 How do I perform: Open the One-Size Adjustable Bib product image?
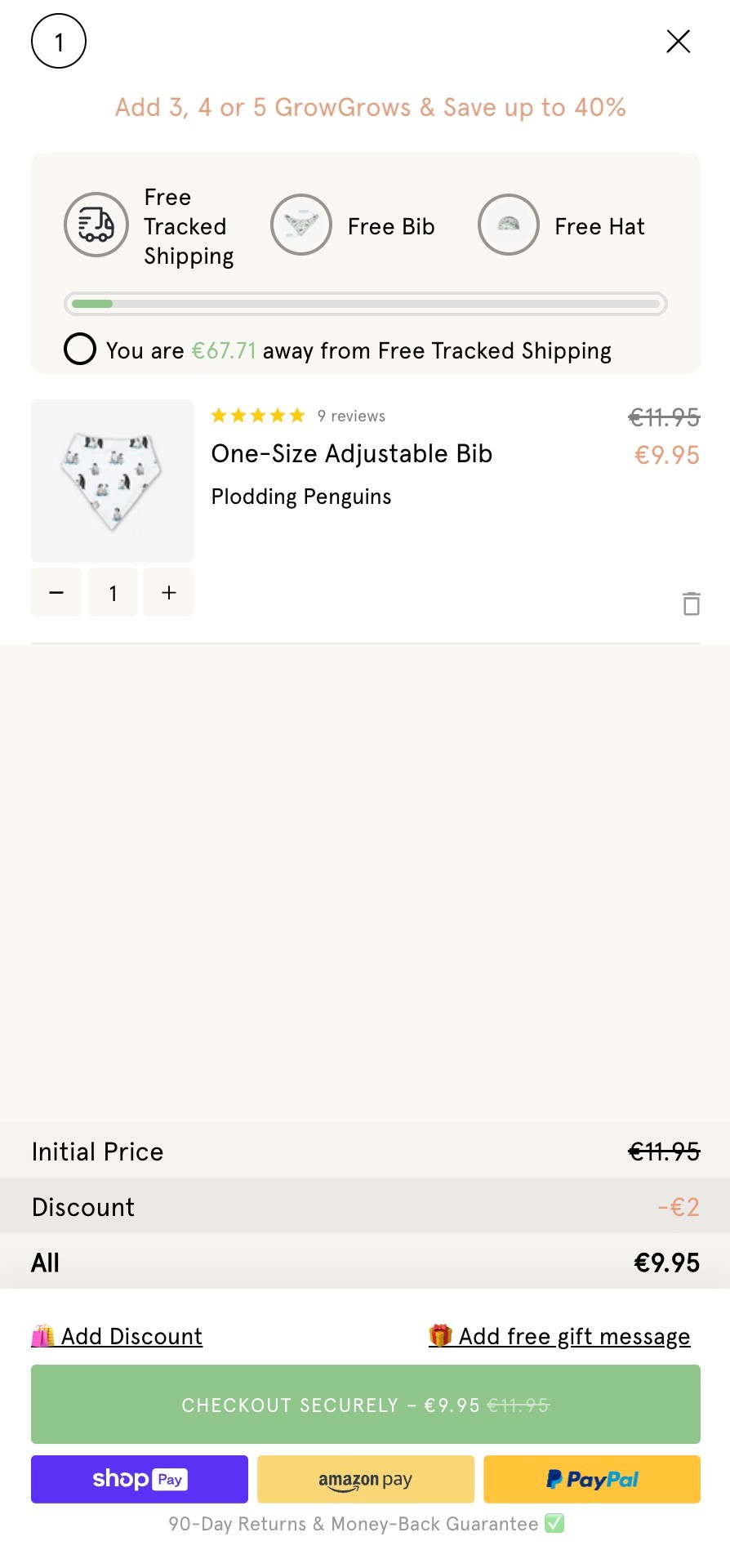click(113, 480)
